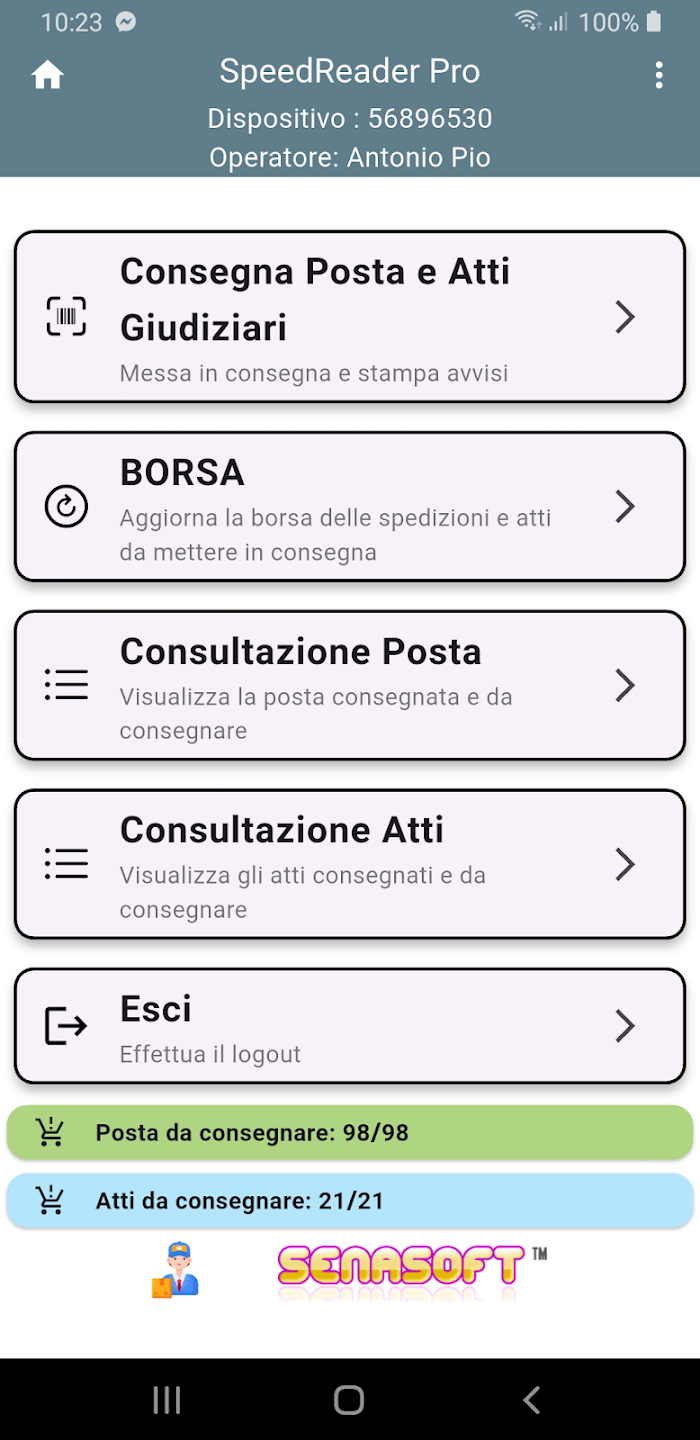This screenshot has height=1440, width=700.
Task: Open recent apps from the navigation bar
Action: (x=167, y=1400)
